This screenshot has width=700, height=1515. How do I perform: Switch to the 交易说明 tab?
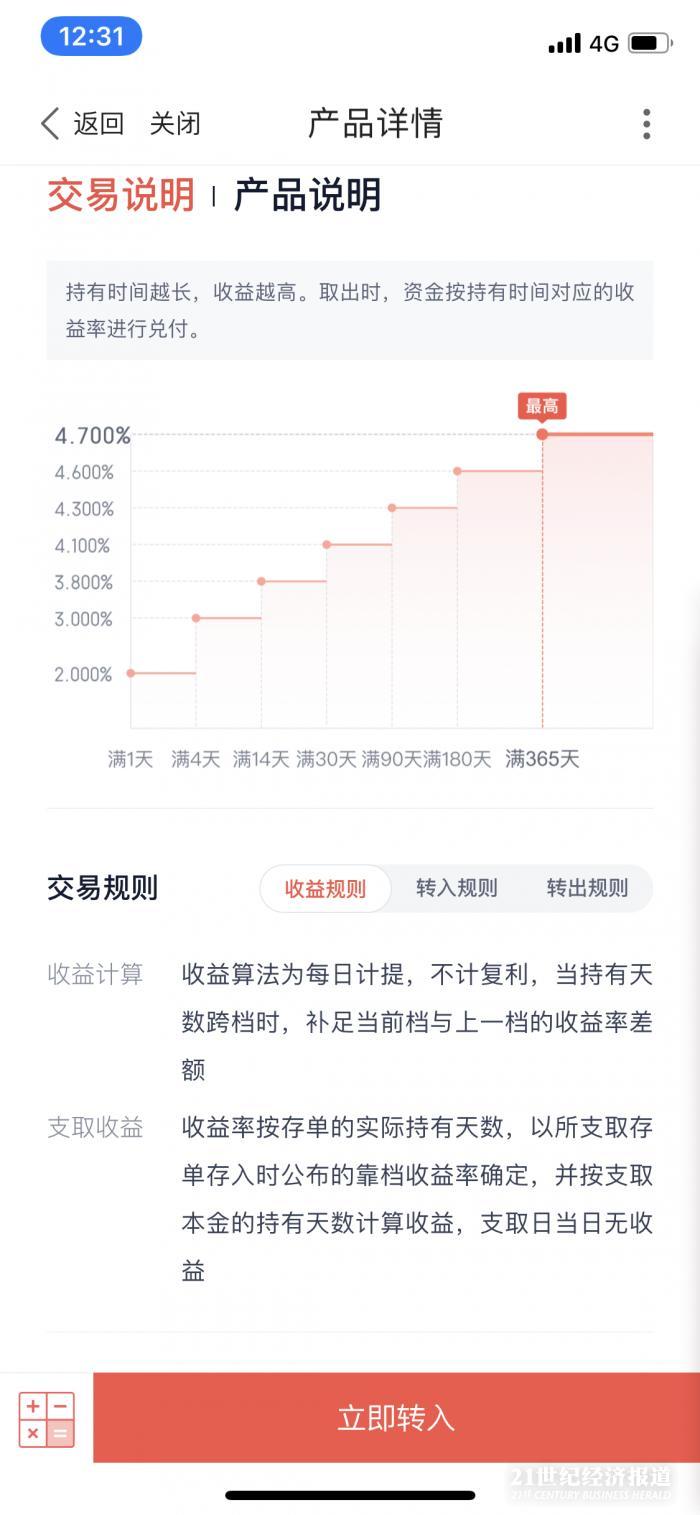(x=121, y=195)
